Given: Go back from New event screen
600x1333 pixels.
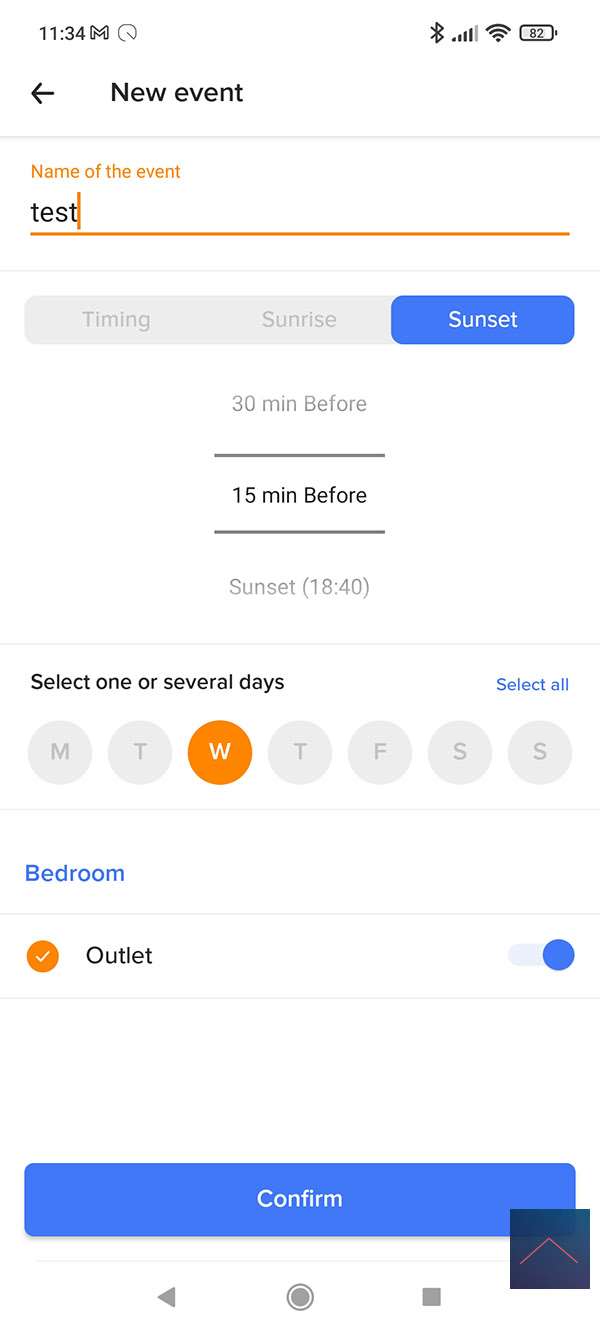Looking at the screenshot, I should coord(42,93).
